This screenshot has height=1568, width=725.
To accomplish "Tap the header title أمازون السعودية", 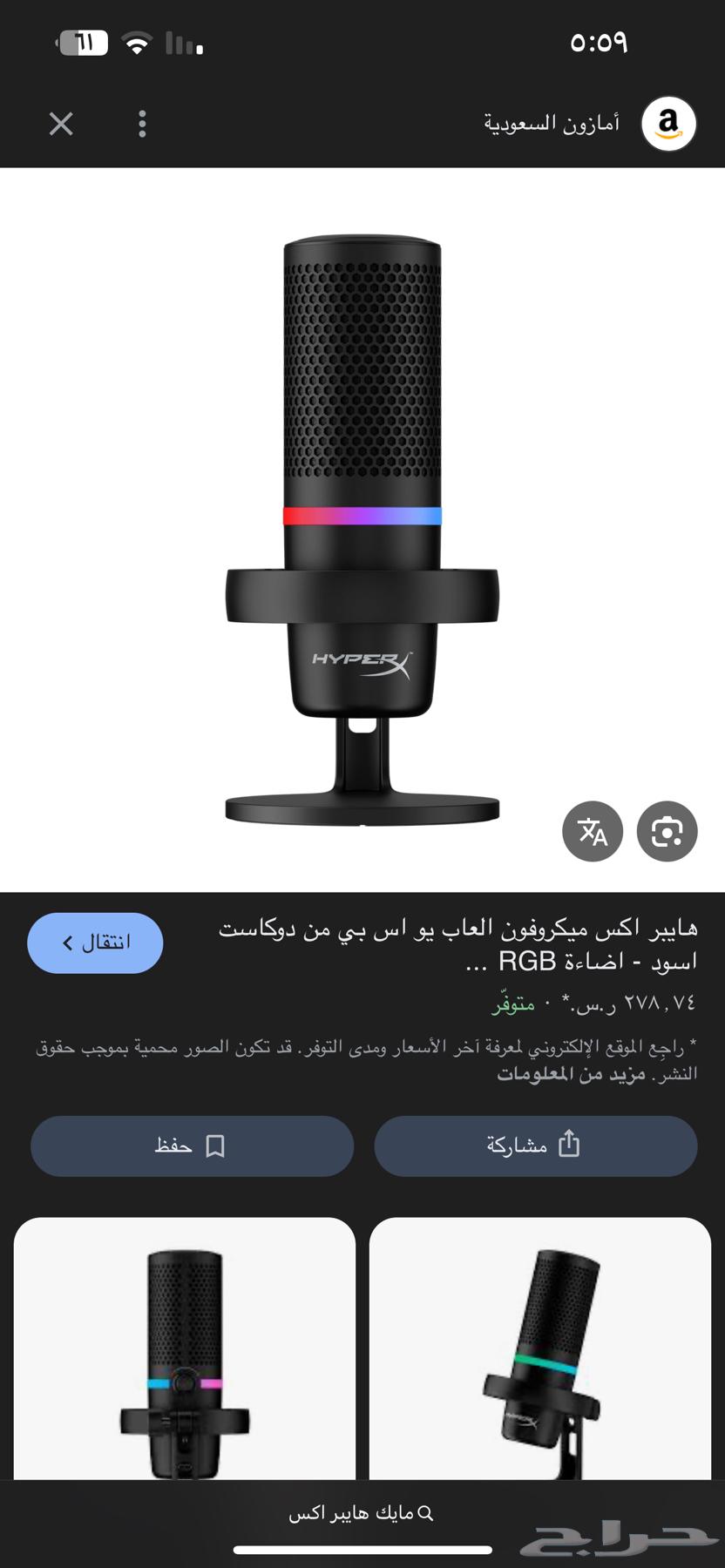I will click(552, 124).
